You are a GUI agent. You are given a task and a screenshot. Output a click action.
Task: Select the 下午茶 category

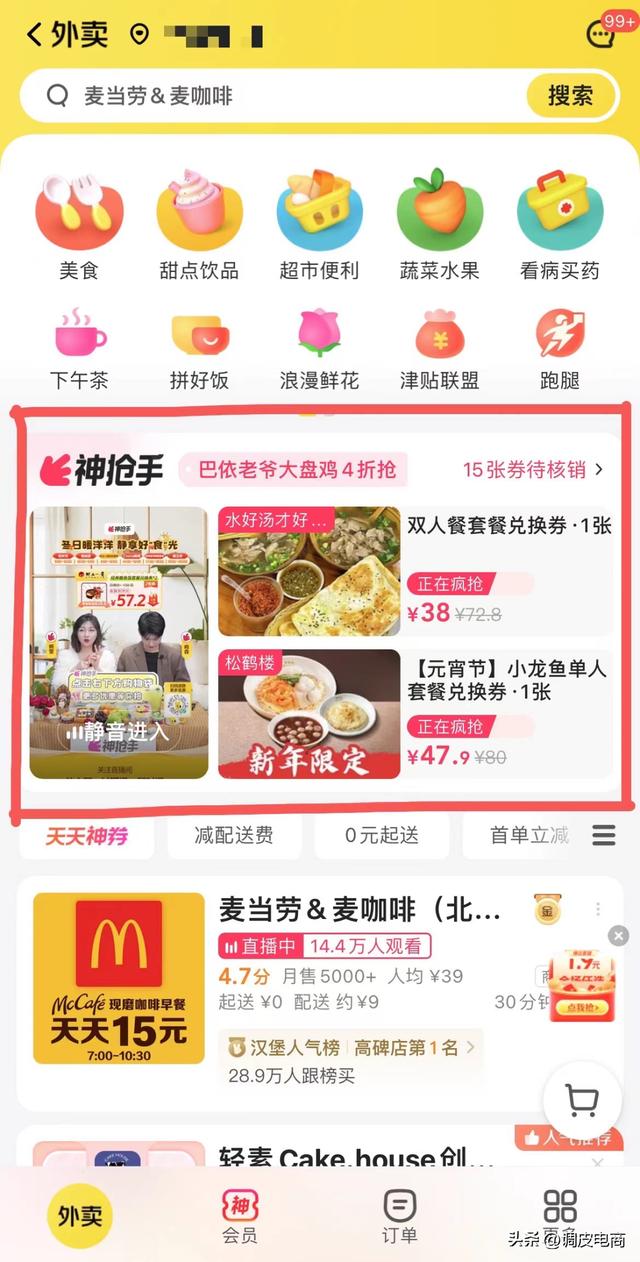(x=79, y=350)
